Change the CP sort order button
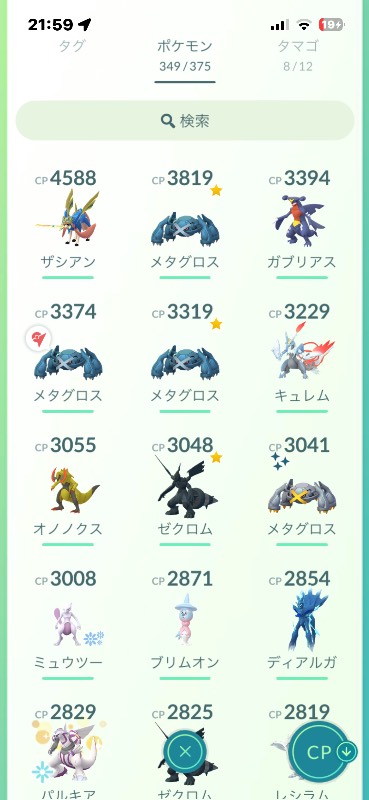This screenshot has height=800, width=369. click(321, 752)
